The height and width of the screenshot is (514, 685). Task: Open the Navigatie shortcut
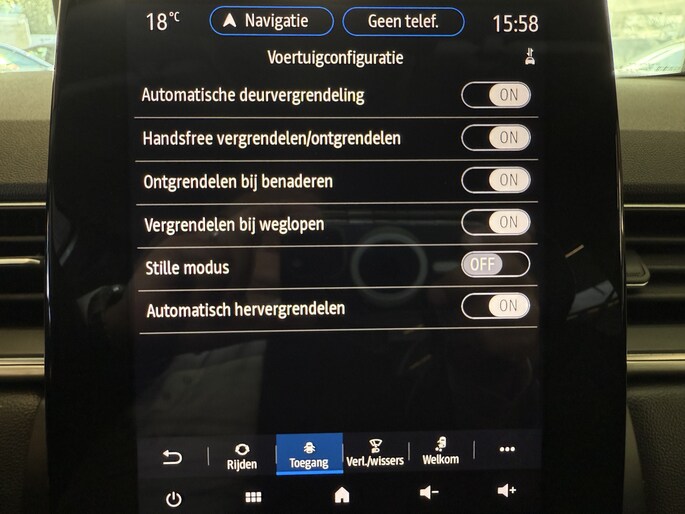(x=272, y=21)
